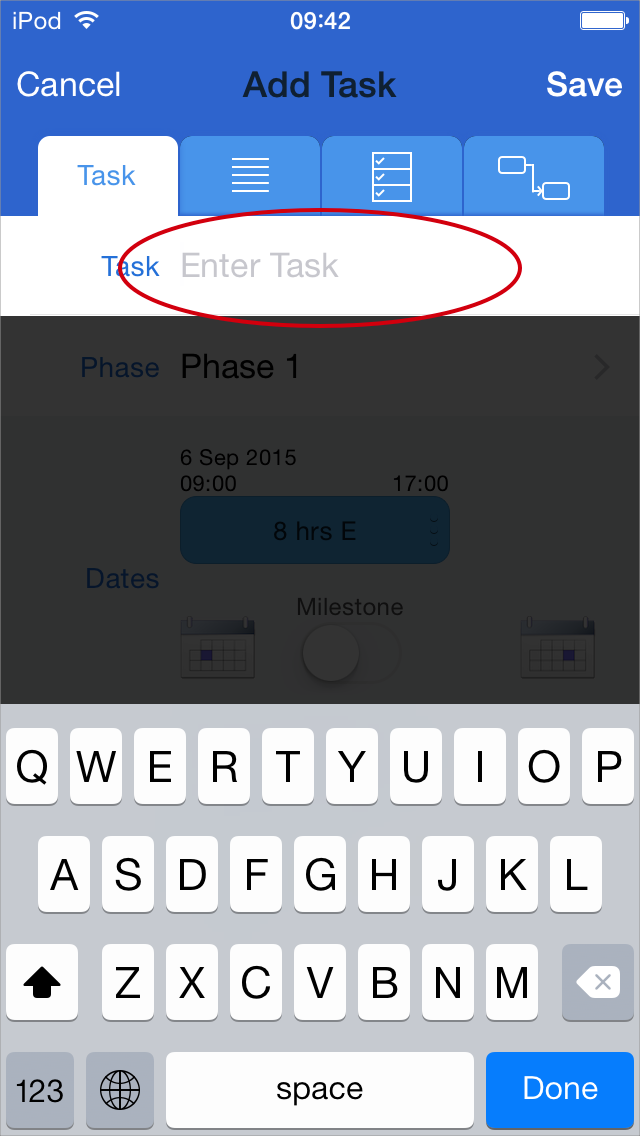The image size is (640, 1136).
Task: Switch to the dependencies flow tab
Action: (x=533, y=177)
